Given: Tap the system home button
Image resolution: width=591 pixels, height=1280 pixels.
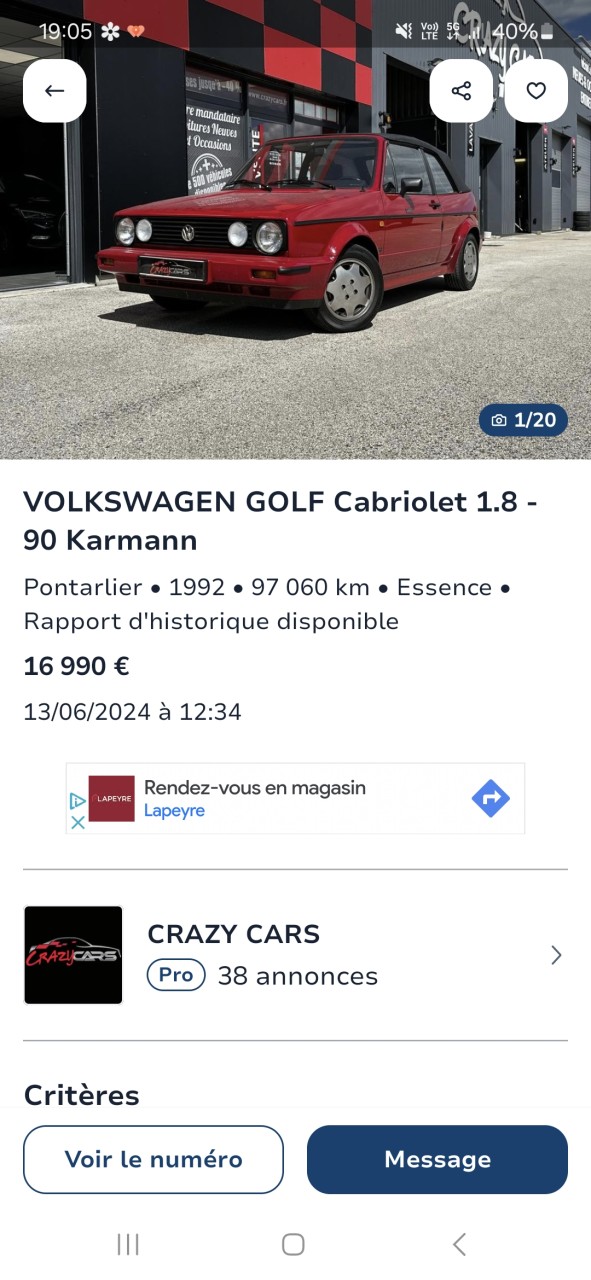Looking at the screenshot, I should (x=293, y=1244).
